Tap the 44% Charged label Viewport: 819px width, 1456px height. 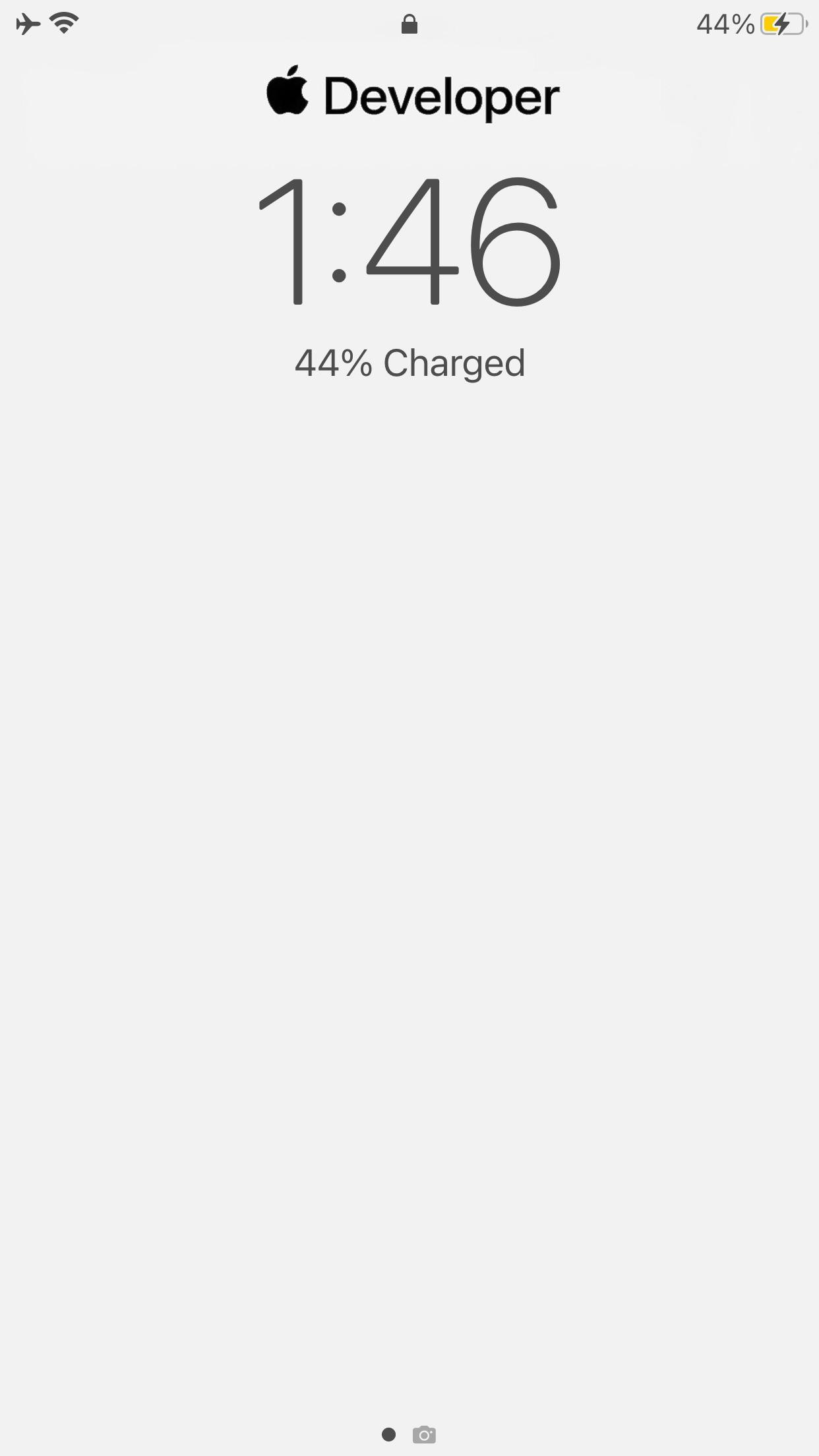(x=409, y=361)
